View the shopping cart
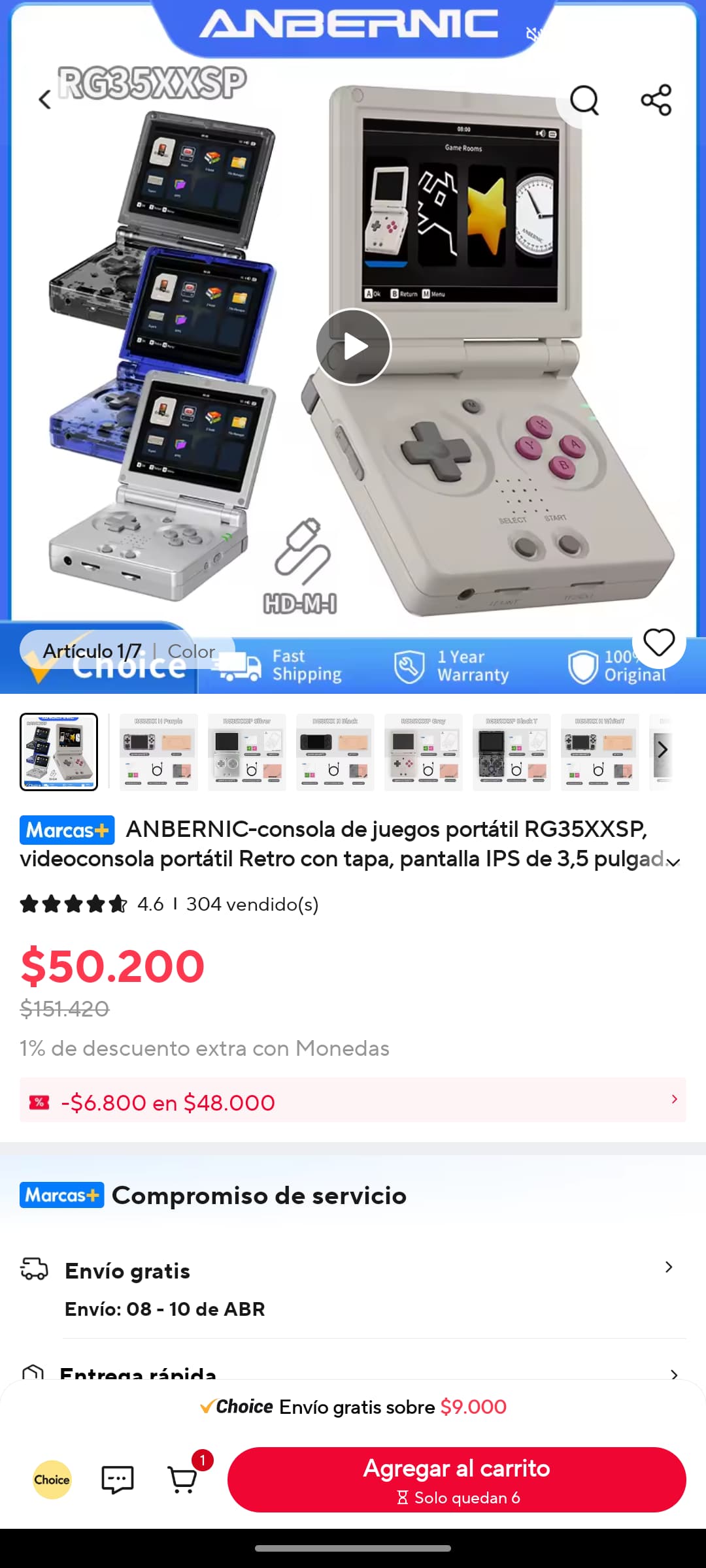 click(183, 1480)
